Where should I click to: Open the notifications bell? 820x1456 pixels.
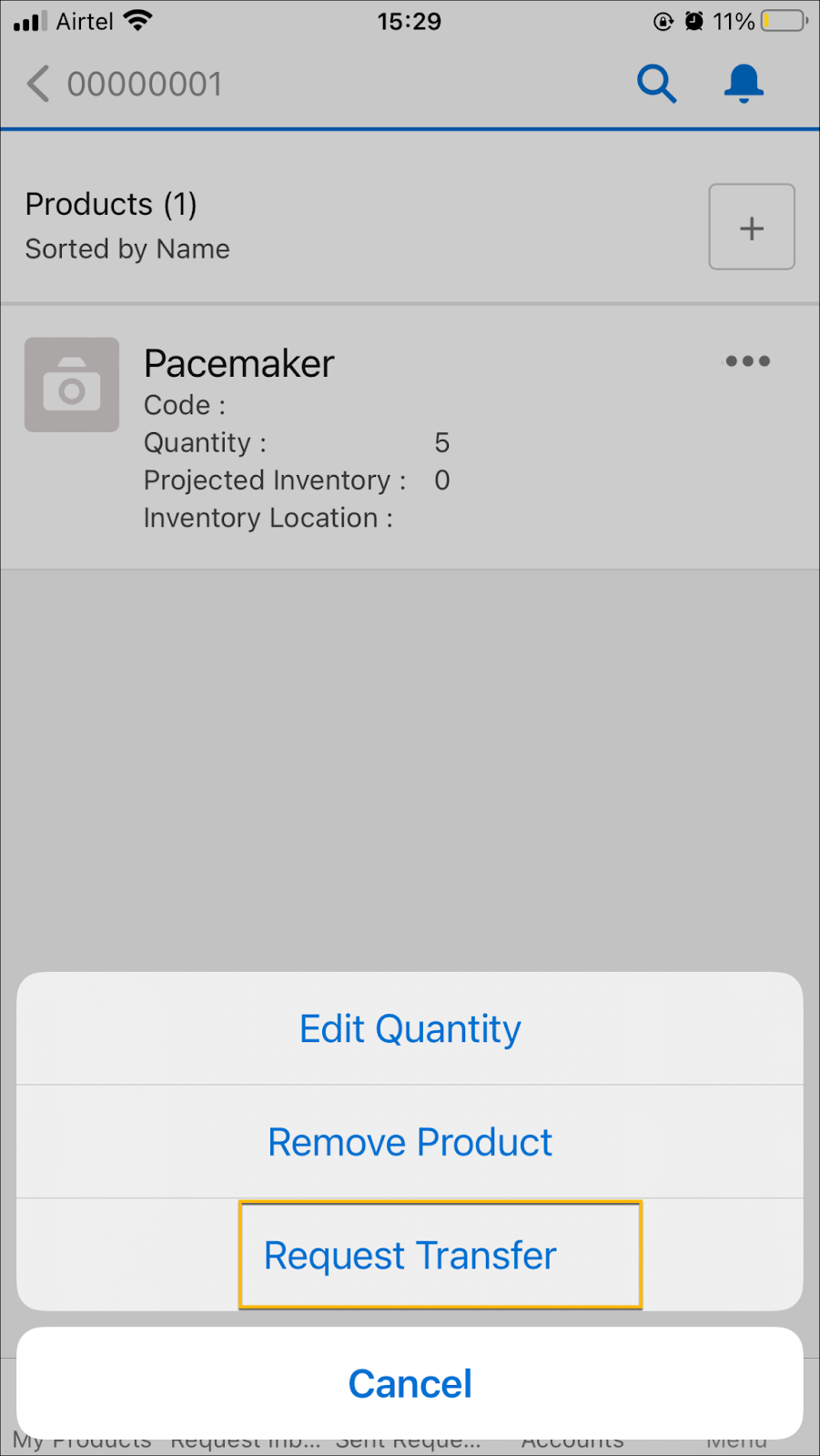pos(744,84)
